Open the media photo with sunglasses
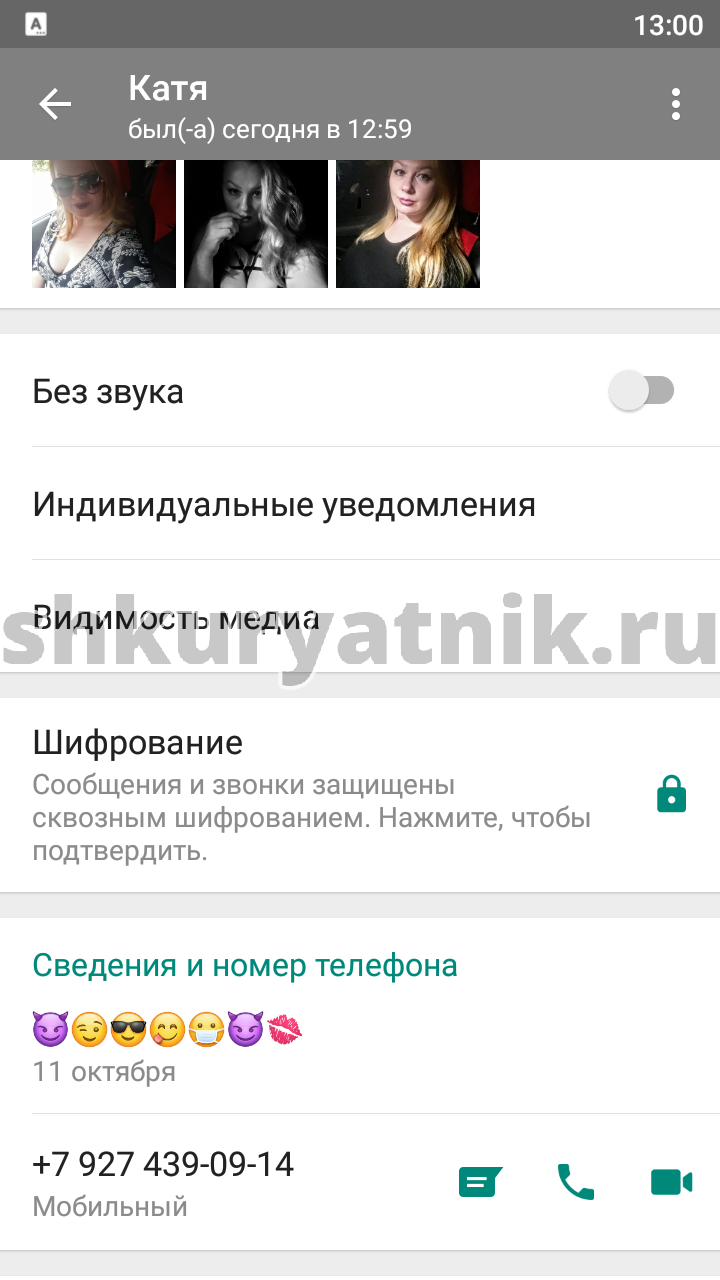 (104, 224)
